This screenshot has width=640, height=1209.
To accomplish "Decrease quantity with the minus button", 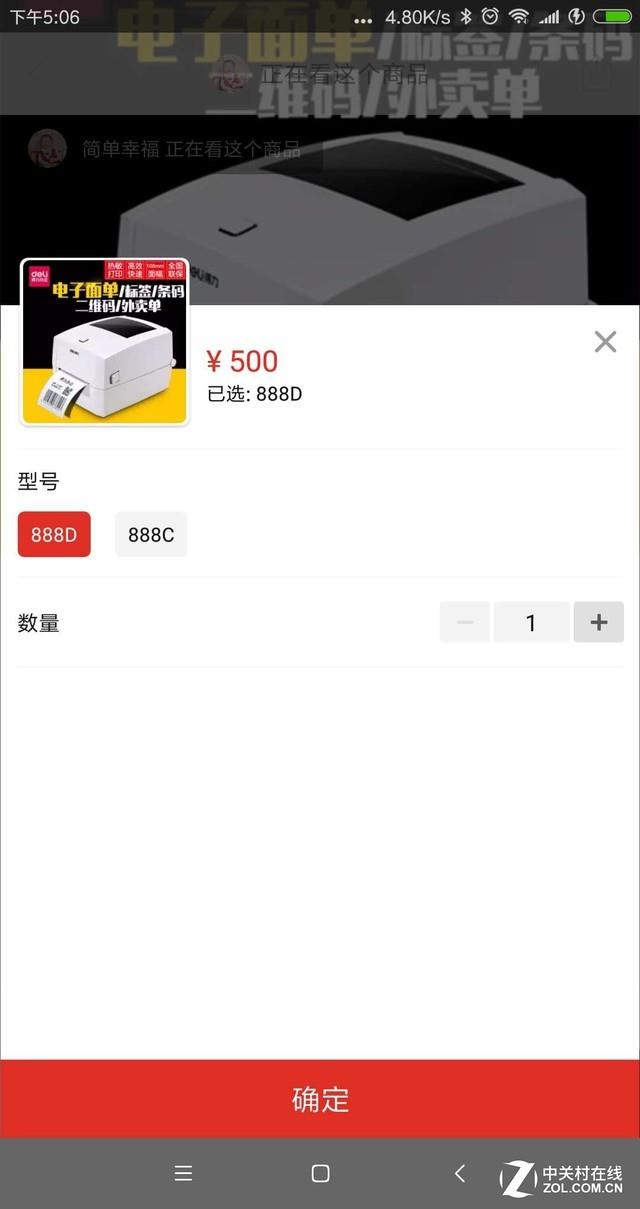I will tap(465, 622).
